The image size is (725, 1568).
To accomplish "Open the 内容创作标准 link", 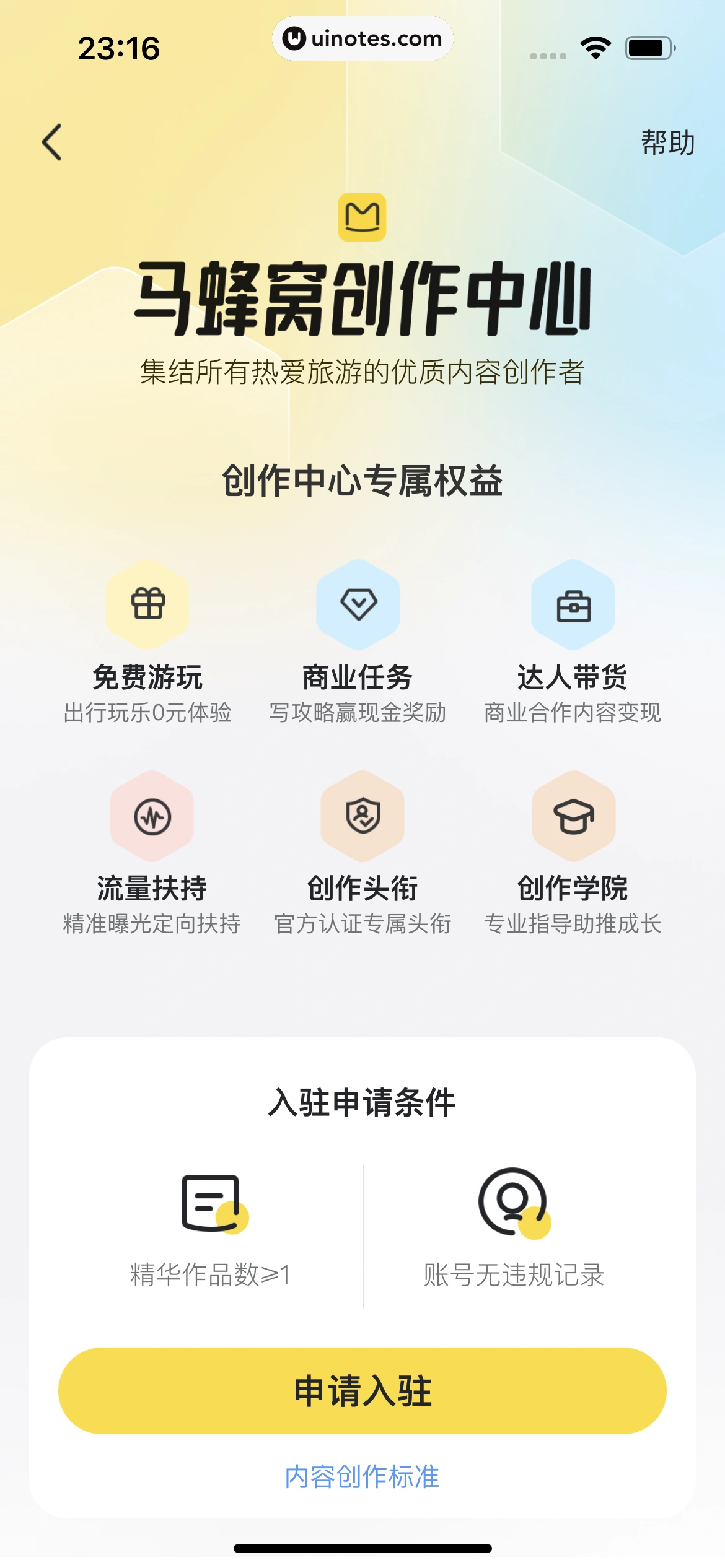I will click(362, 1477).
